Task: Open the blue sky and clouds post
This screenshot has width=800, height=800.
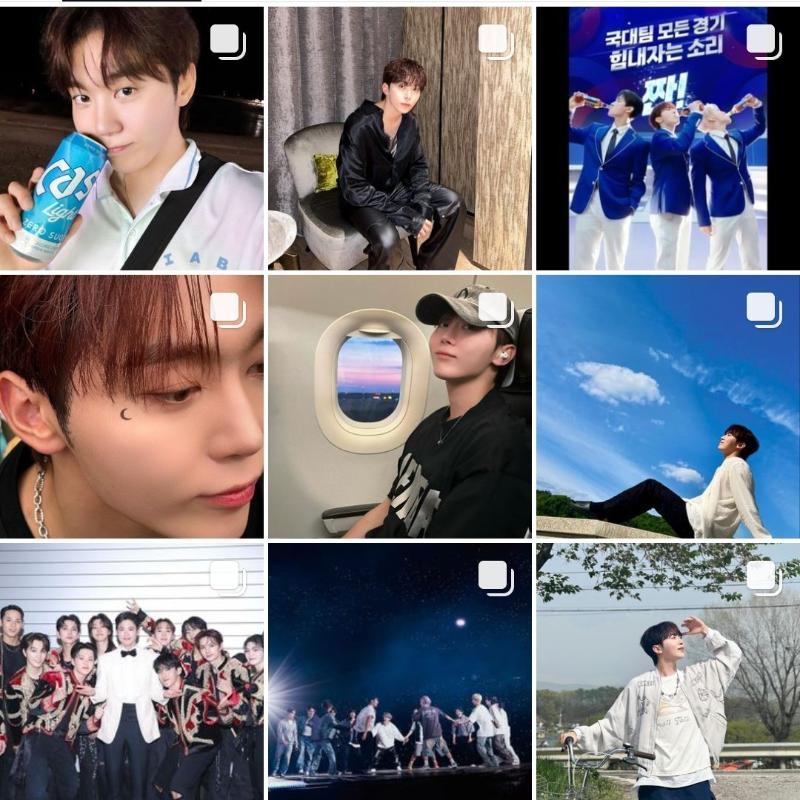Action: 667,407
